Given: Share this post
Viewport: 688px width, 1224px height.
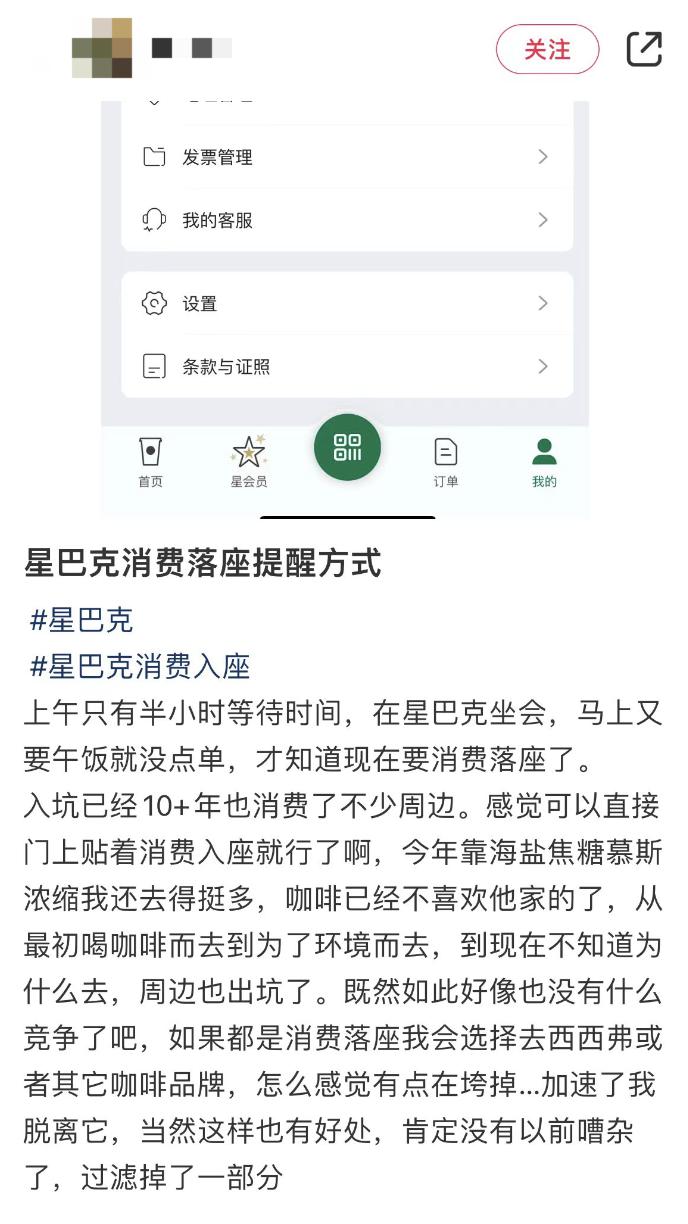Looking at the screenshot, I should pos(644,49).
